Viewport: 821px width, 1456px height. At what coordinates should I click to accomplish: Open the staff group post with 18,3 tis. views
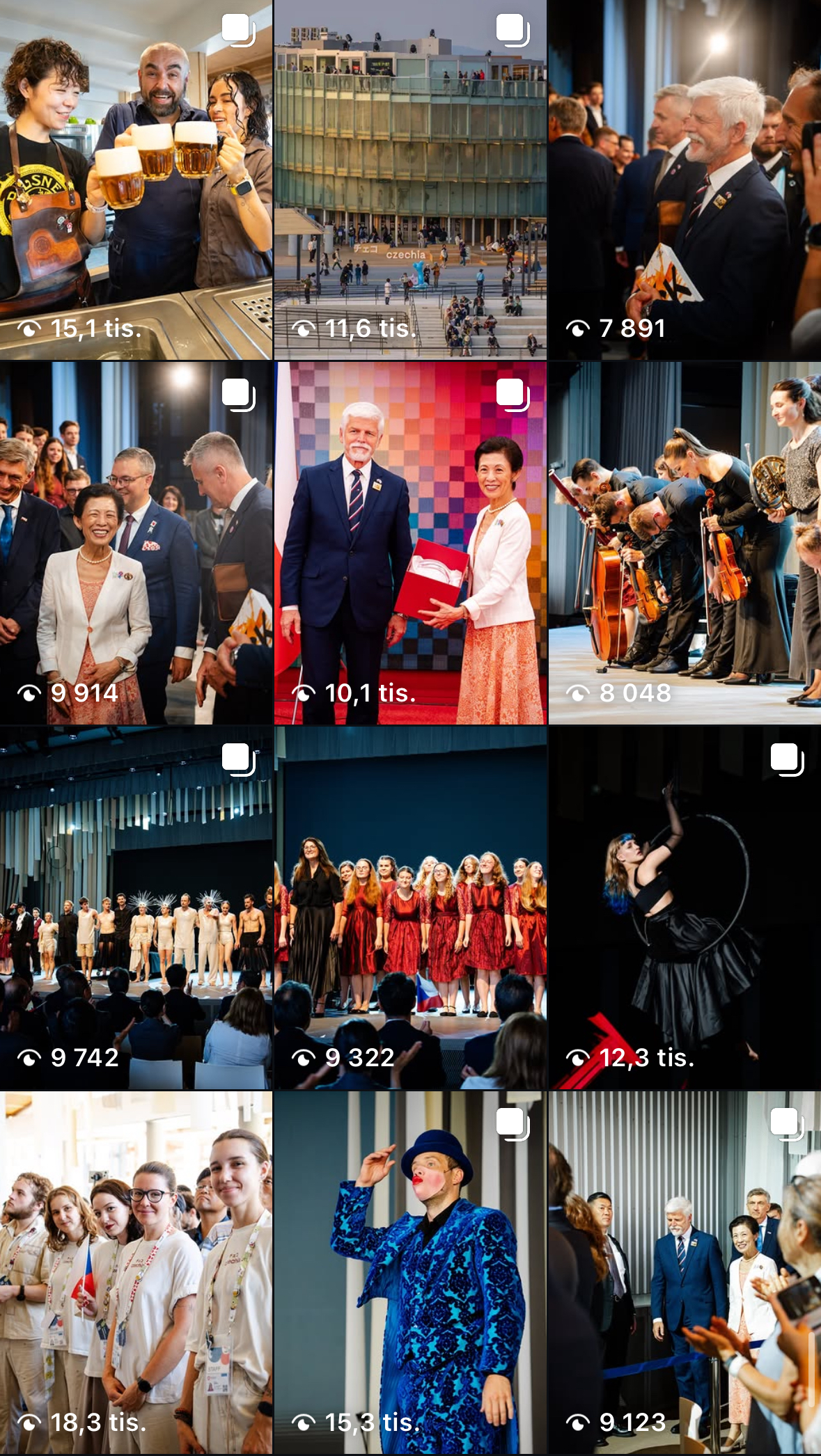136,1272
